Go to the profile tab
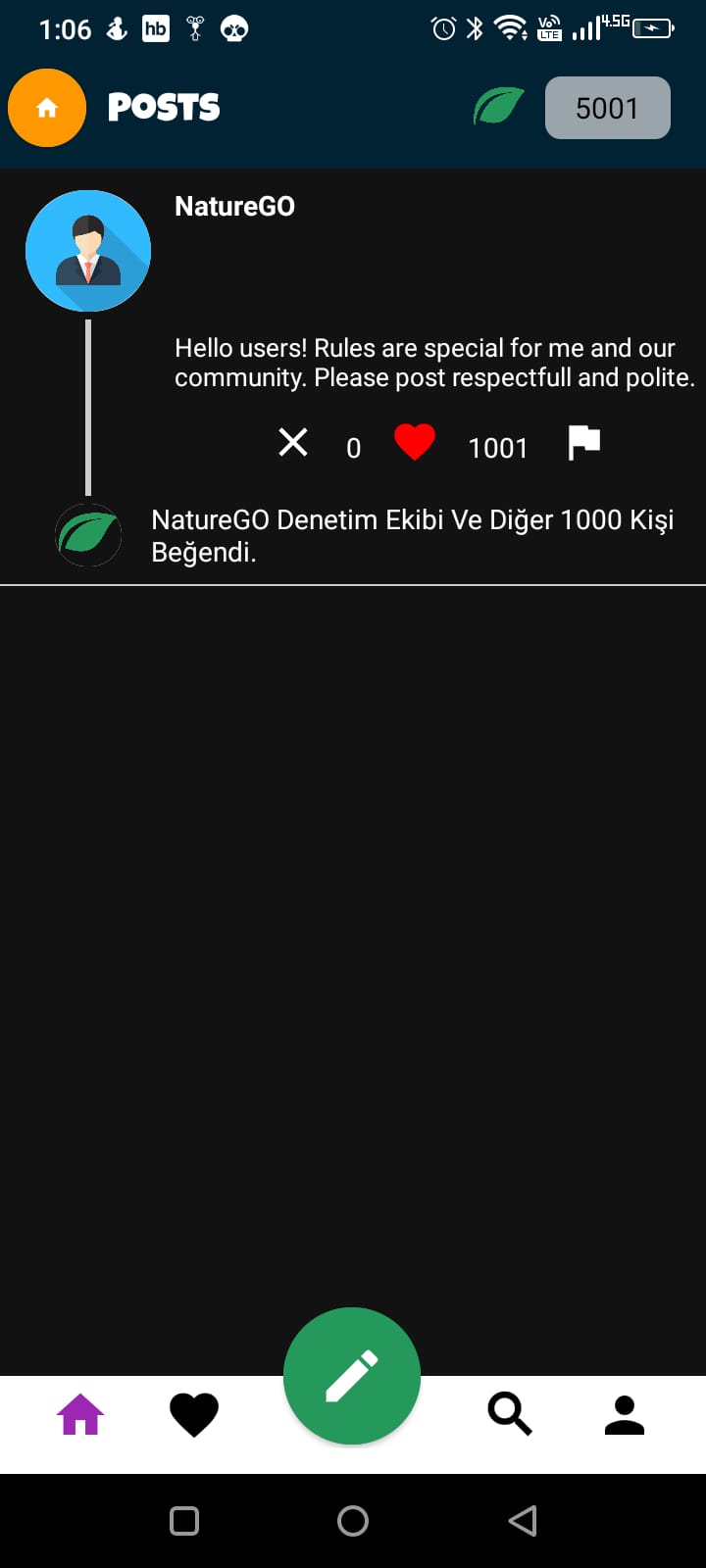Image resolution: width=706 pixels, height=1568 pixels. click(x=625, y=1415)
